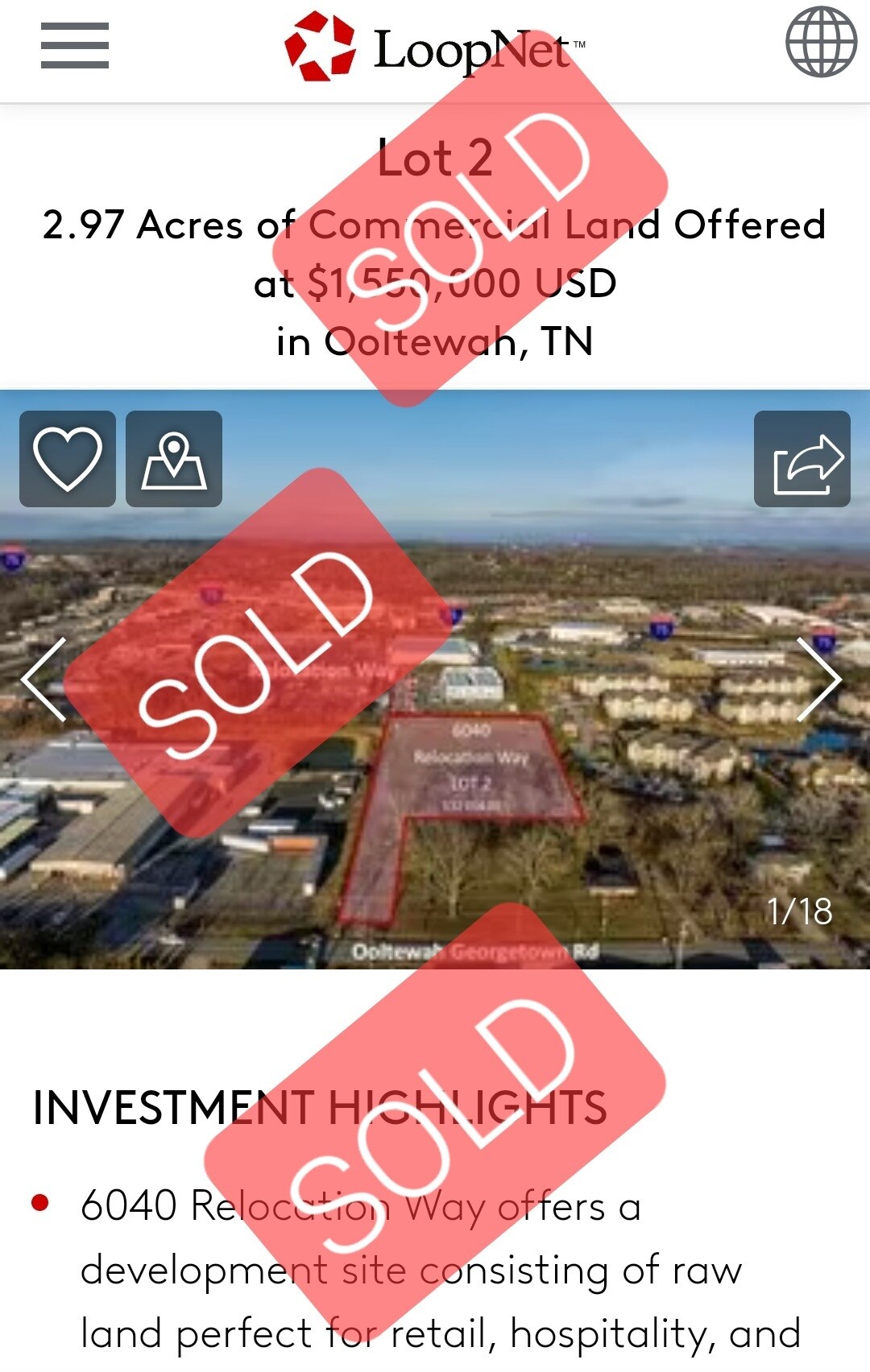The image size is (870, 1372).
Task: Go to the previous listing photo
Action: pyautogui.click(x=44, y=680)
